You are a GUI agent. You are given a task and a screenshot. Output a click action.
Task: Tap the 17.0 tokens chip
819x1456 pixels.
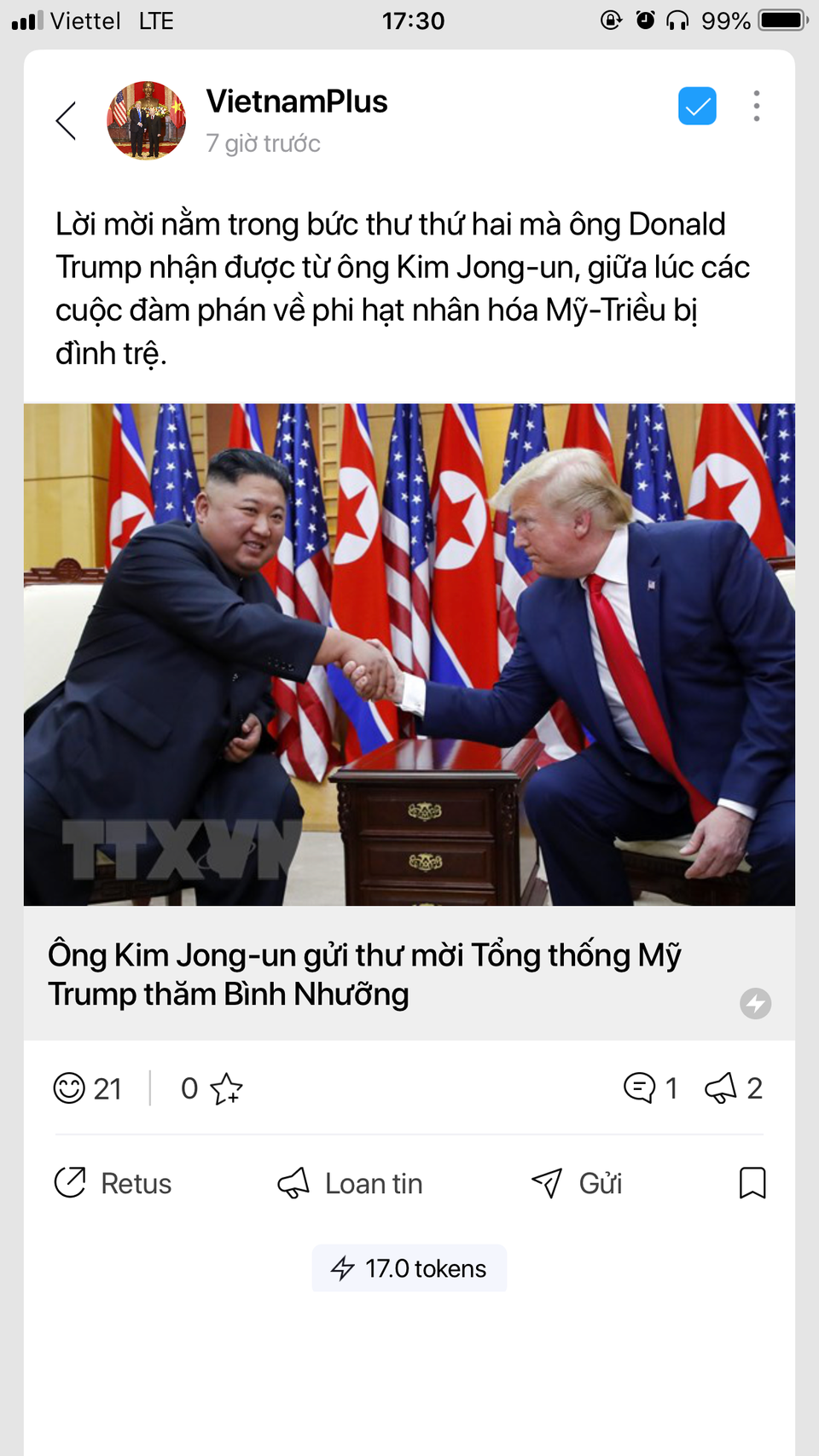tap(409, 1268)
